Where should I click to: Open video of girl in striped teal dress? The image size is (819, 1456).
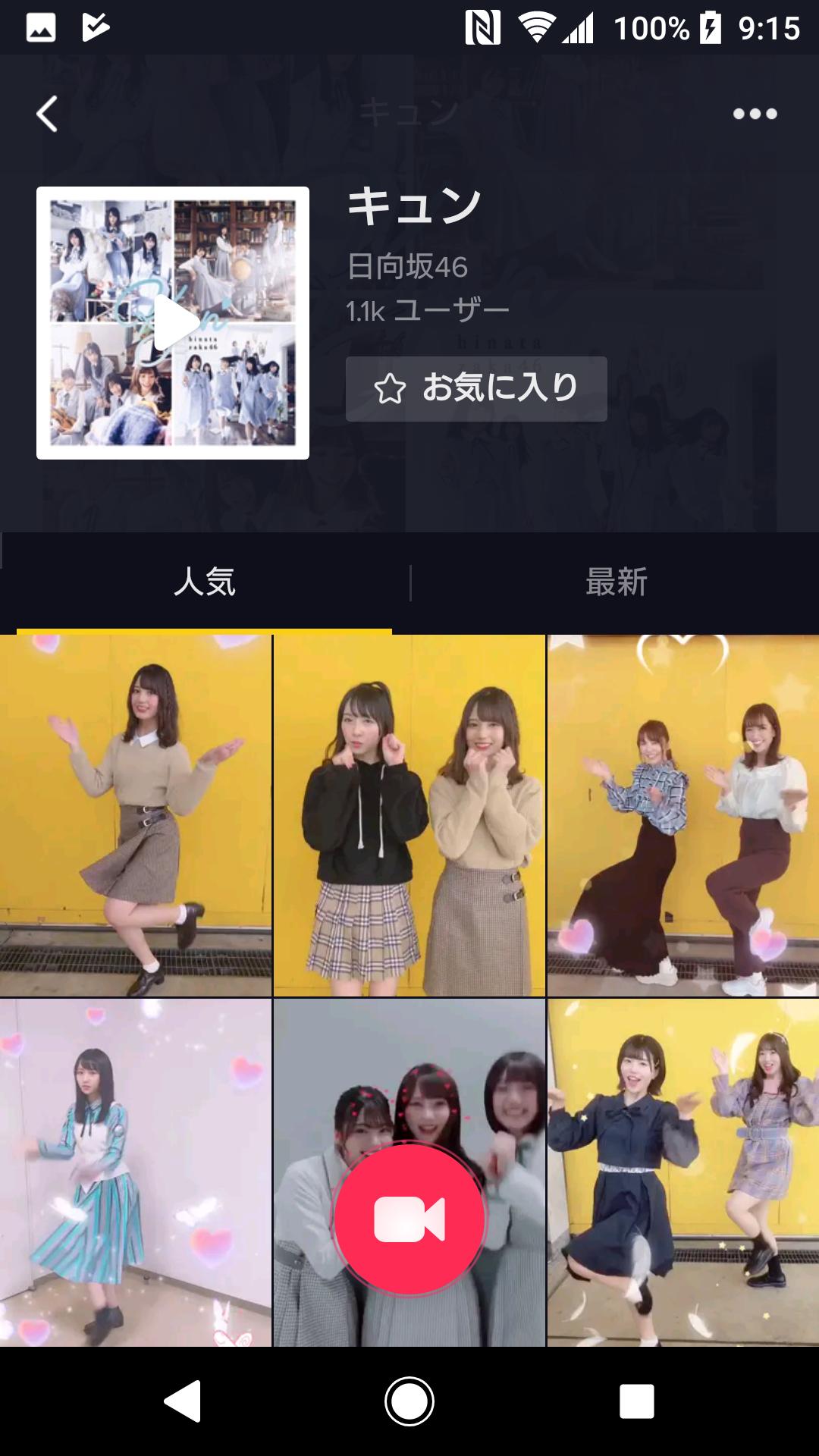coord(136,1172)
